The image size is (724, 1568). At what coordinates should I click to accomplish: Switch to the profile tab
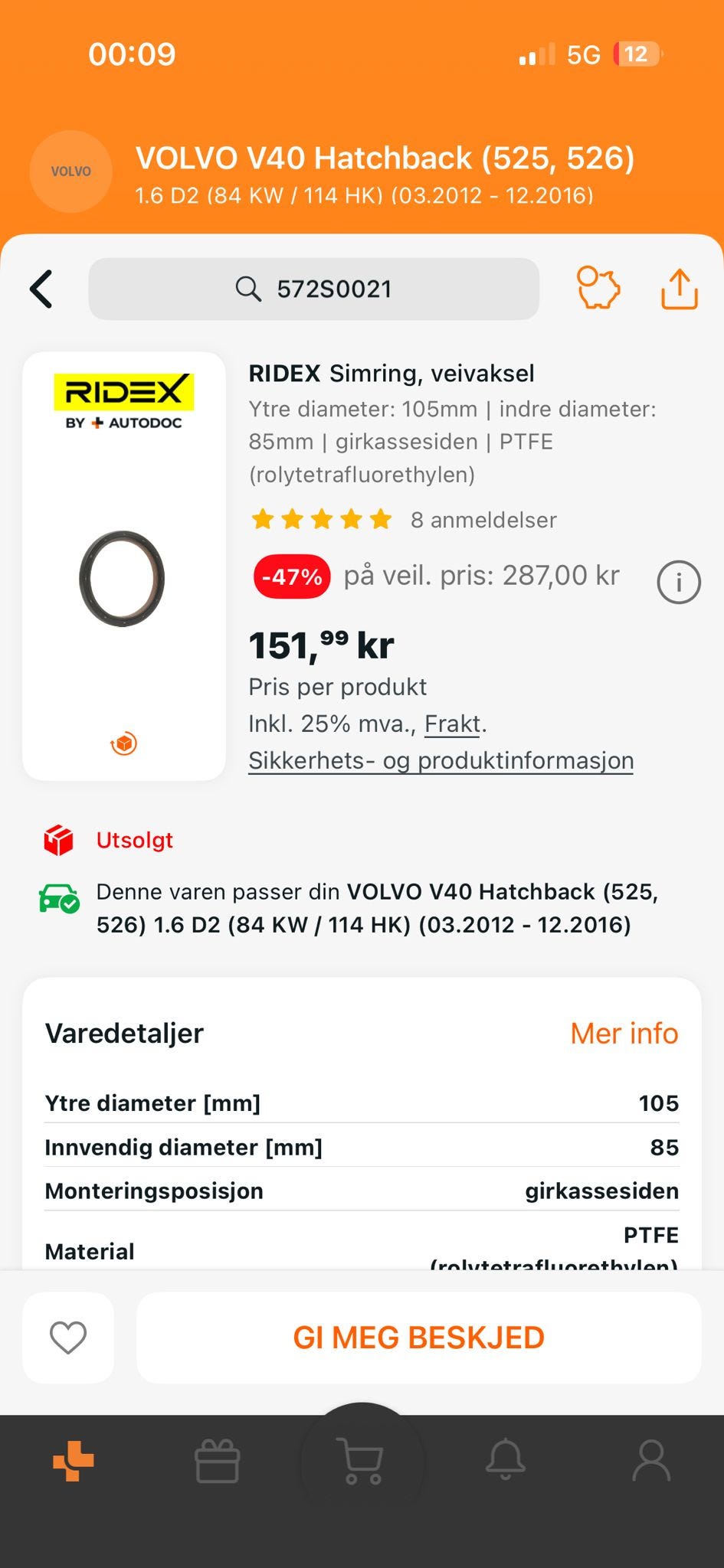click(651, 1461)
